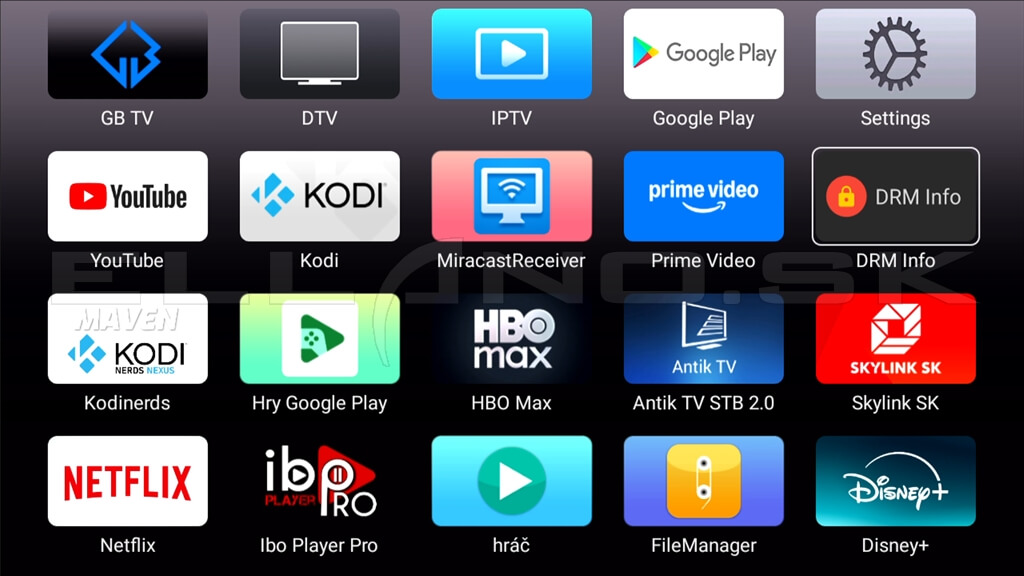Open the Kodi app
Viewport: 1024px width, 576px height.
(319, 196)
